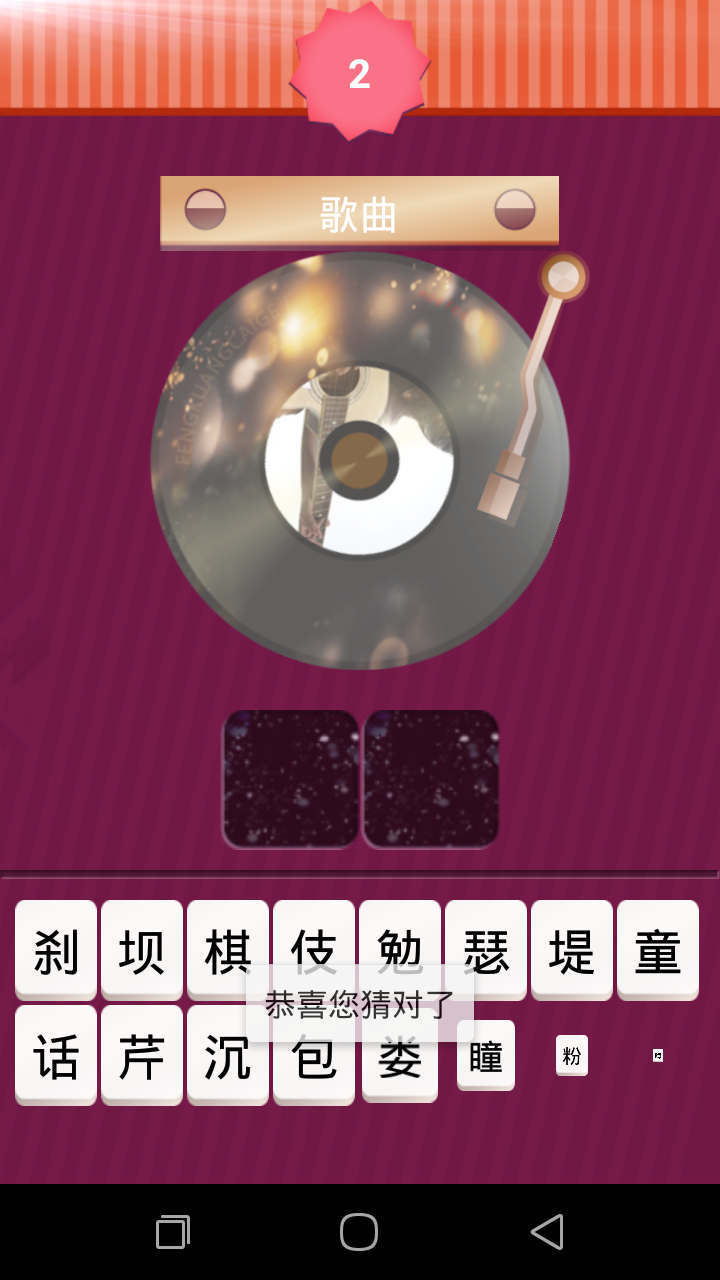This screenshot has height=1280, width=720.
Task: Pick the 坝 character tile
Action: pos(142,949)
